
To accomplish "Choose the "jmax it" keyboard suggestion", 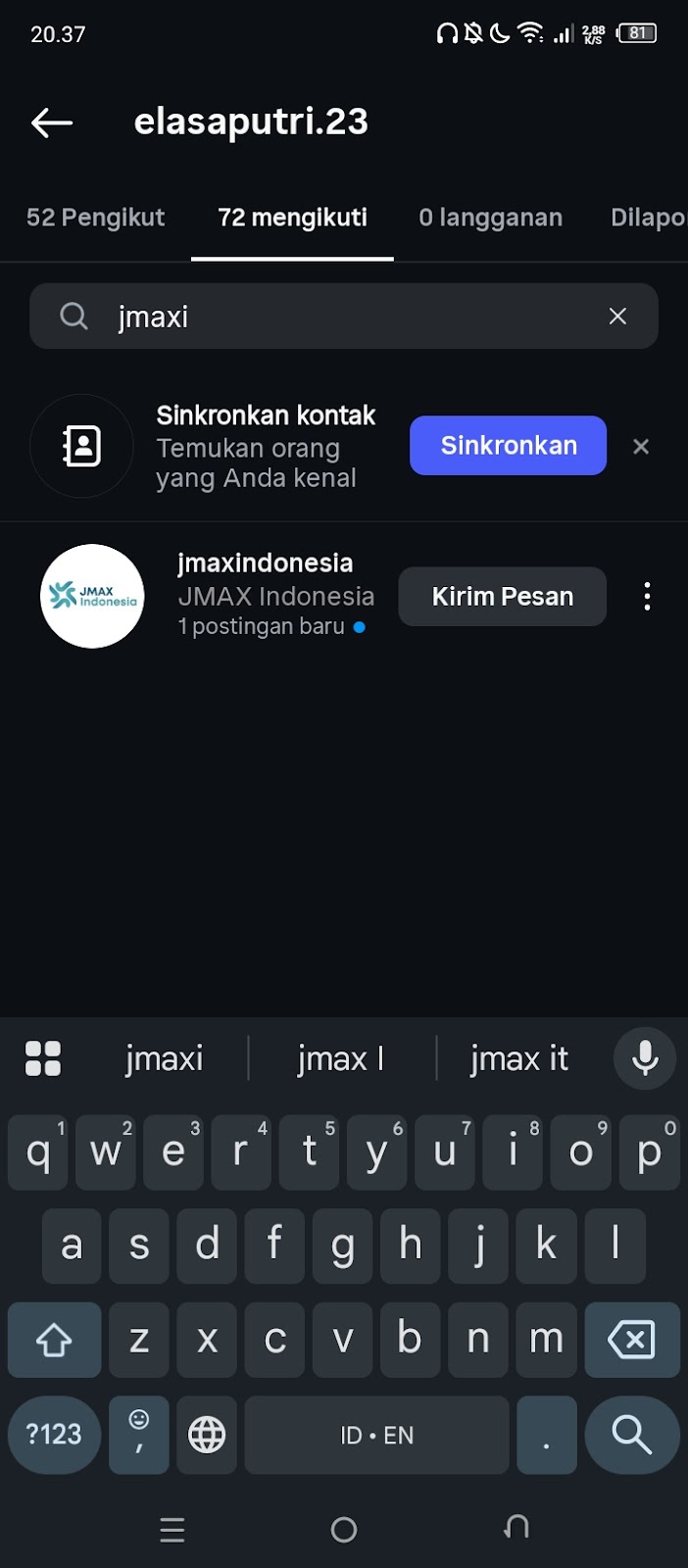I will [x=518, y=1059].
